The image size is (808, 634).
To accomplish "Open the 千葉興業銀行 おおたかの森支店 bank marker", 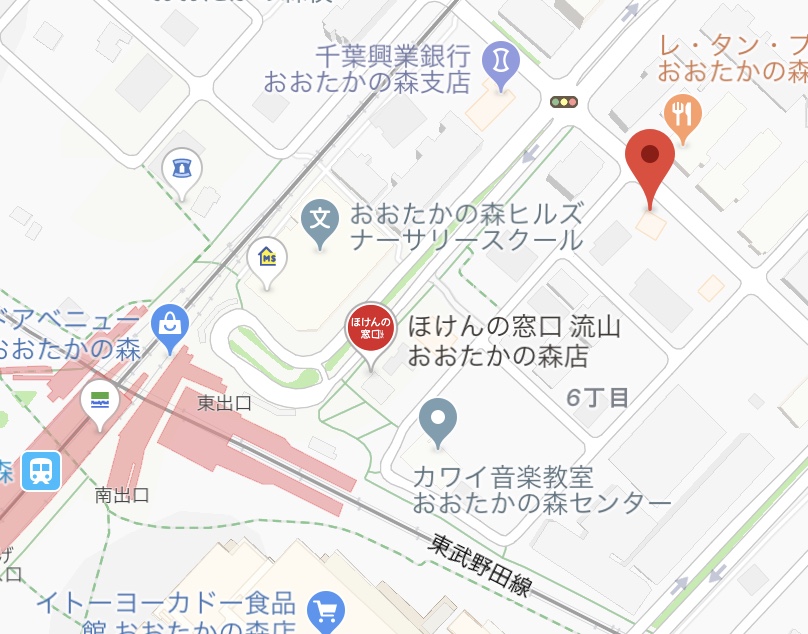I will pyautogui.click(x=501, y=61).
